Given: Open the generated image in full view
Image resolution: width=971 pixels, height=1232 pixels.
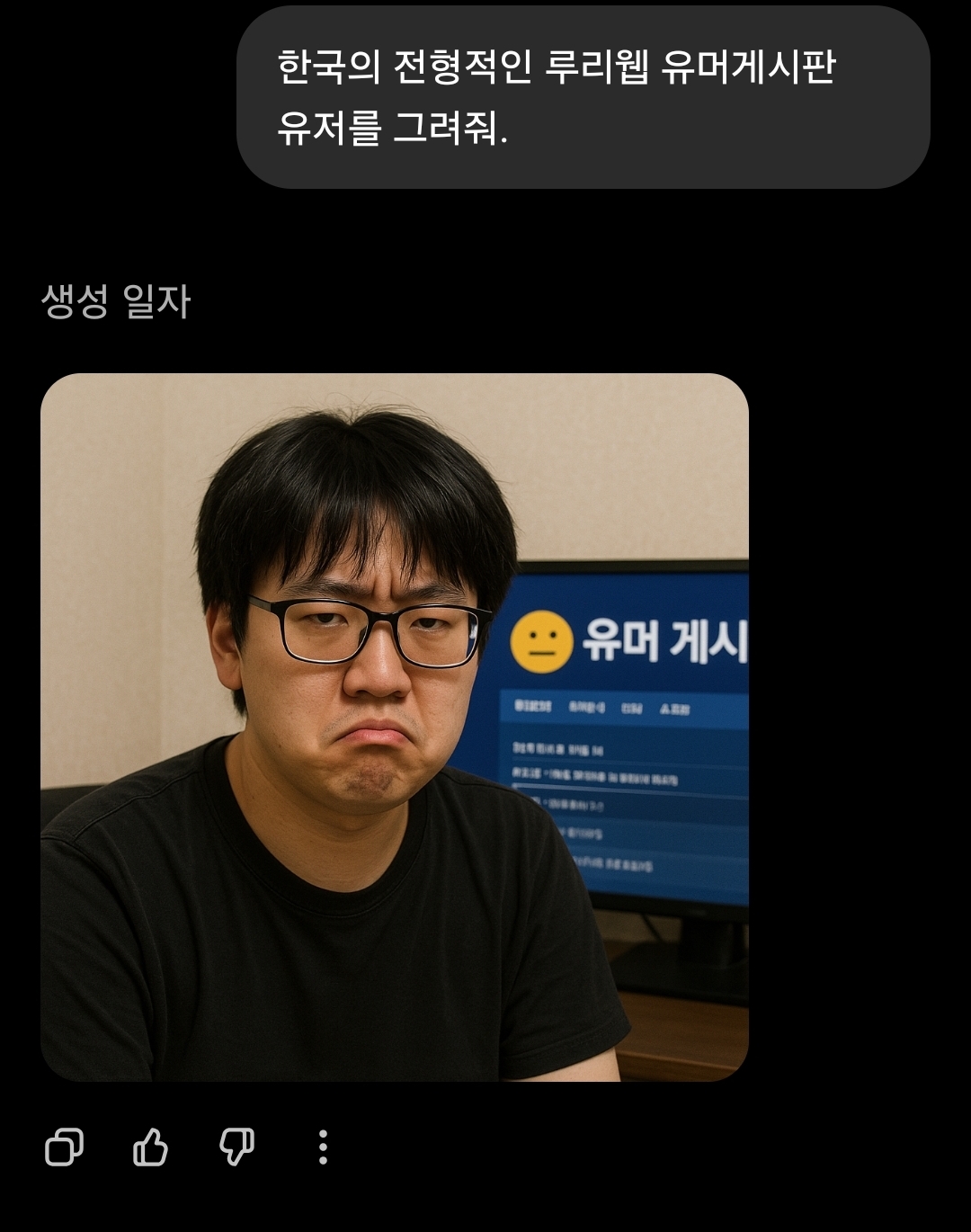Looking at the screenshot, I should (x=394, y=727).
